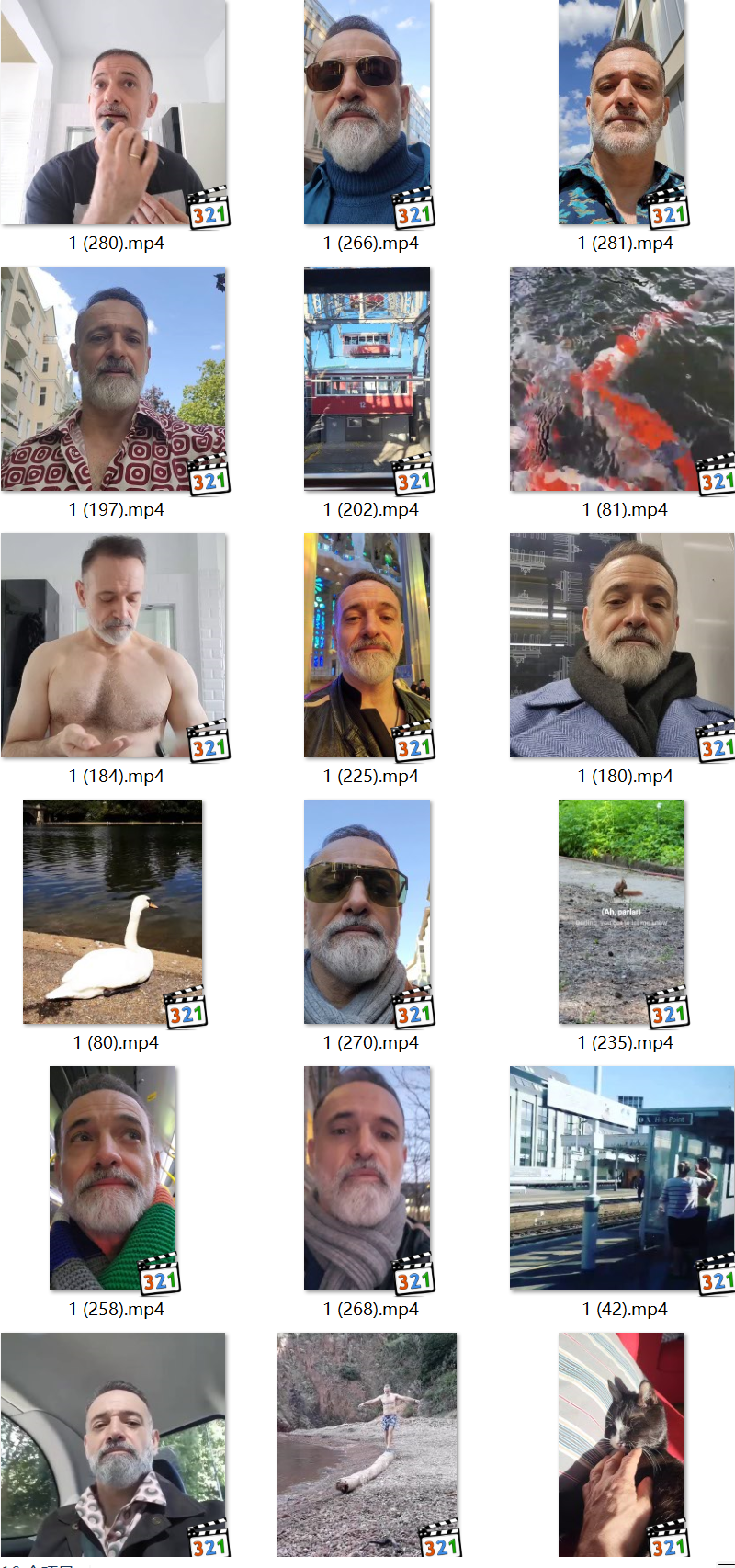Viewport: 735px width, 1568px height.
Task: Select the car selfie video thumbnail
Action: click(x=114, y=1445)
